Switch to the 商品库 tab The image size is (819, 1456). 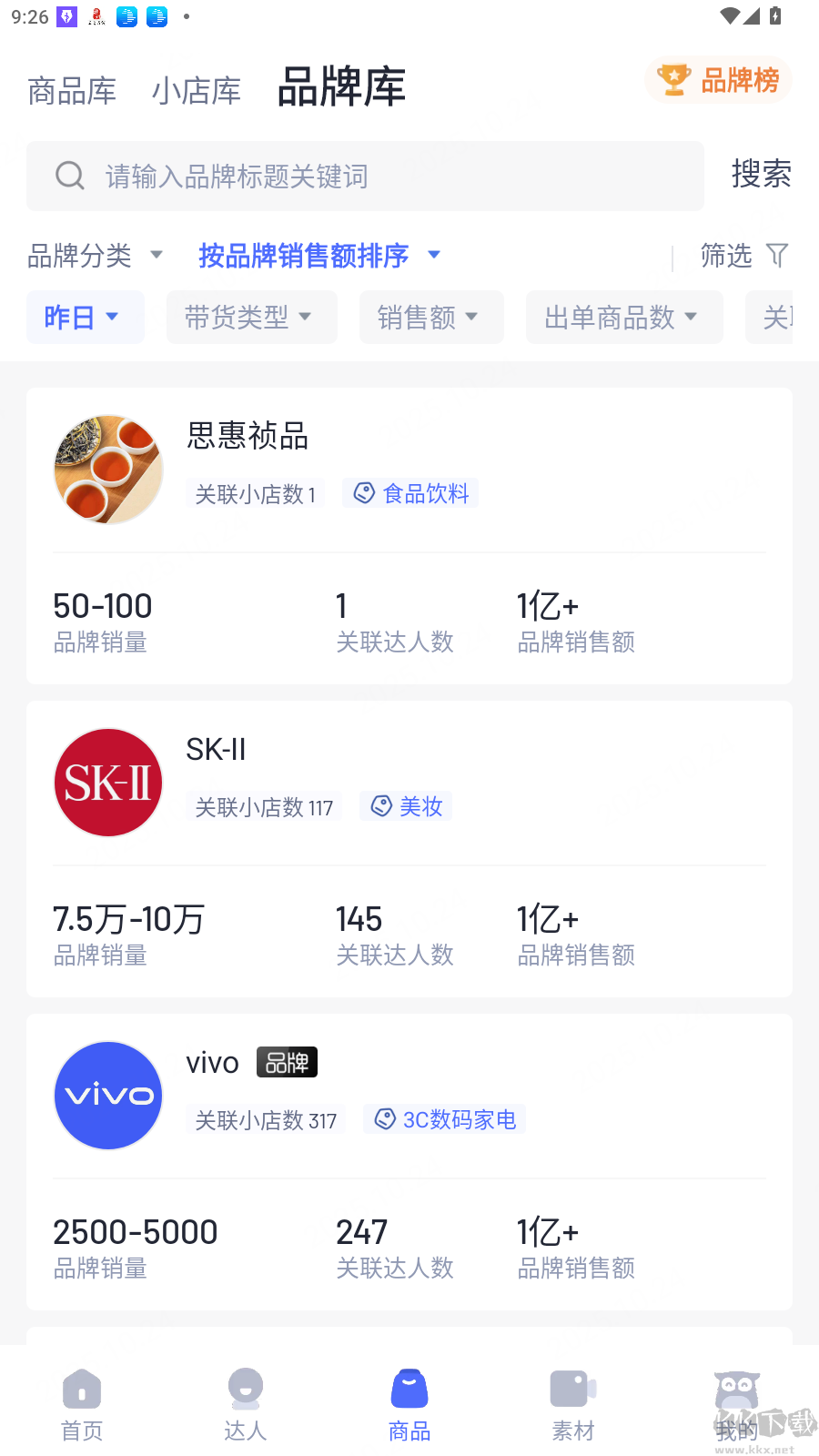coord(72,90)
